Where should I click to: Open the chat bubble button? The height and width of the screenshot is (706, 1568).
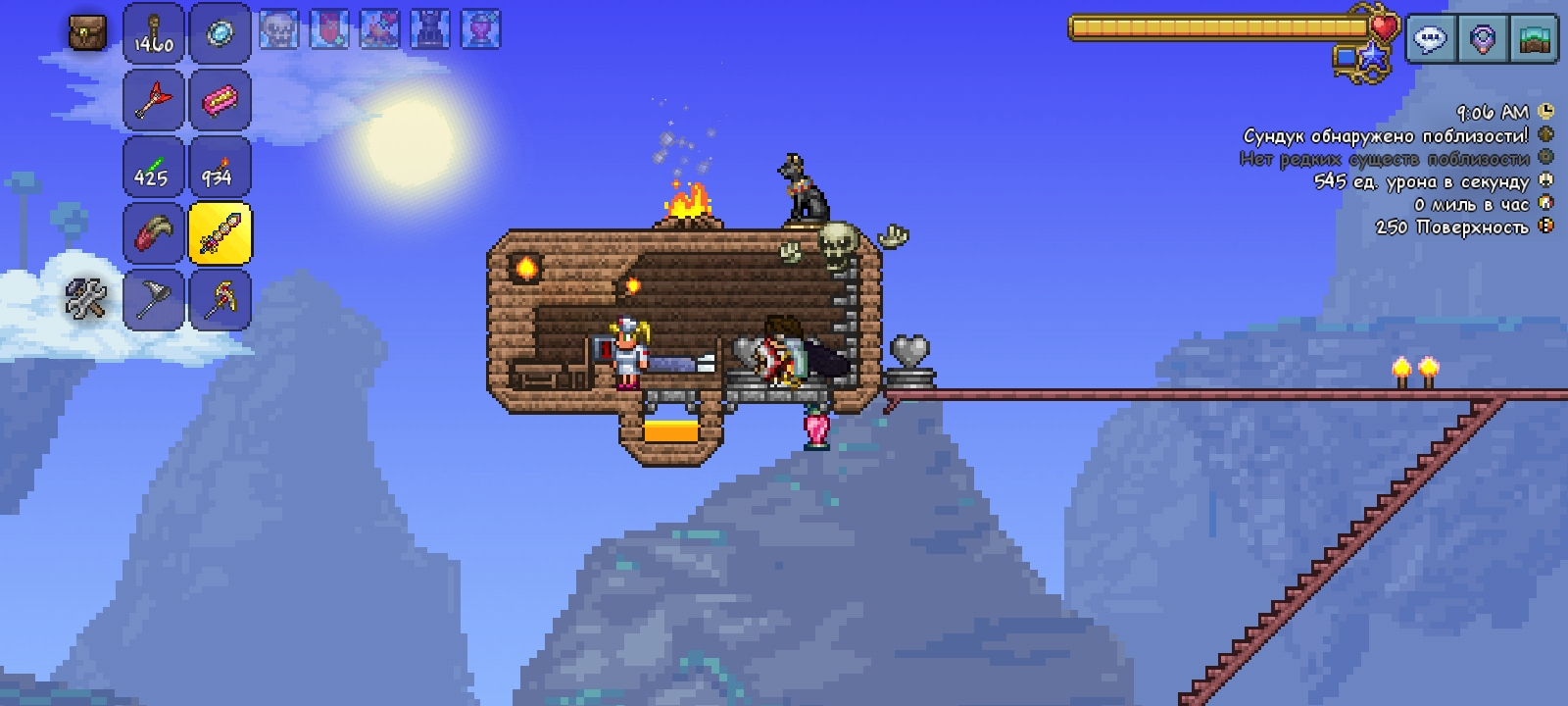point(1431,39)
